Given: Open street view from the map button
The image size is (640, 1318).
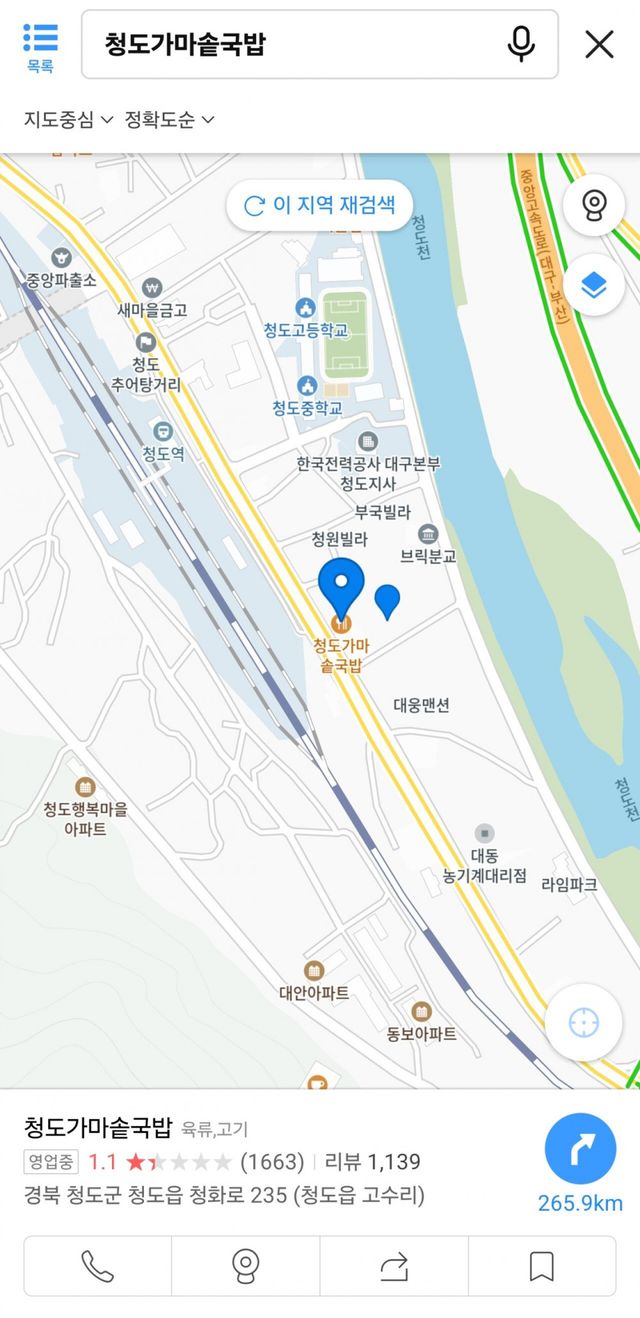Looking at the screenshot, I should (x=594, y=206).
